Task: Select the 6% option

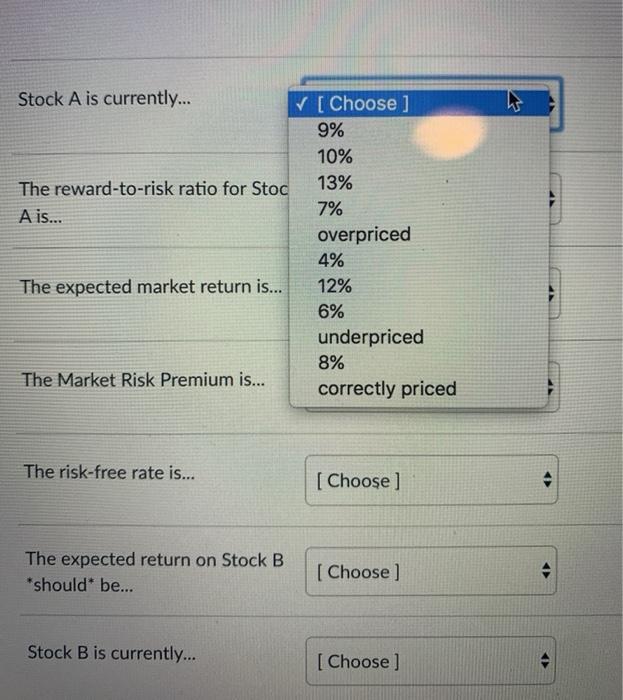Action: coord(331,311)
